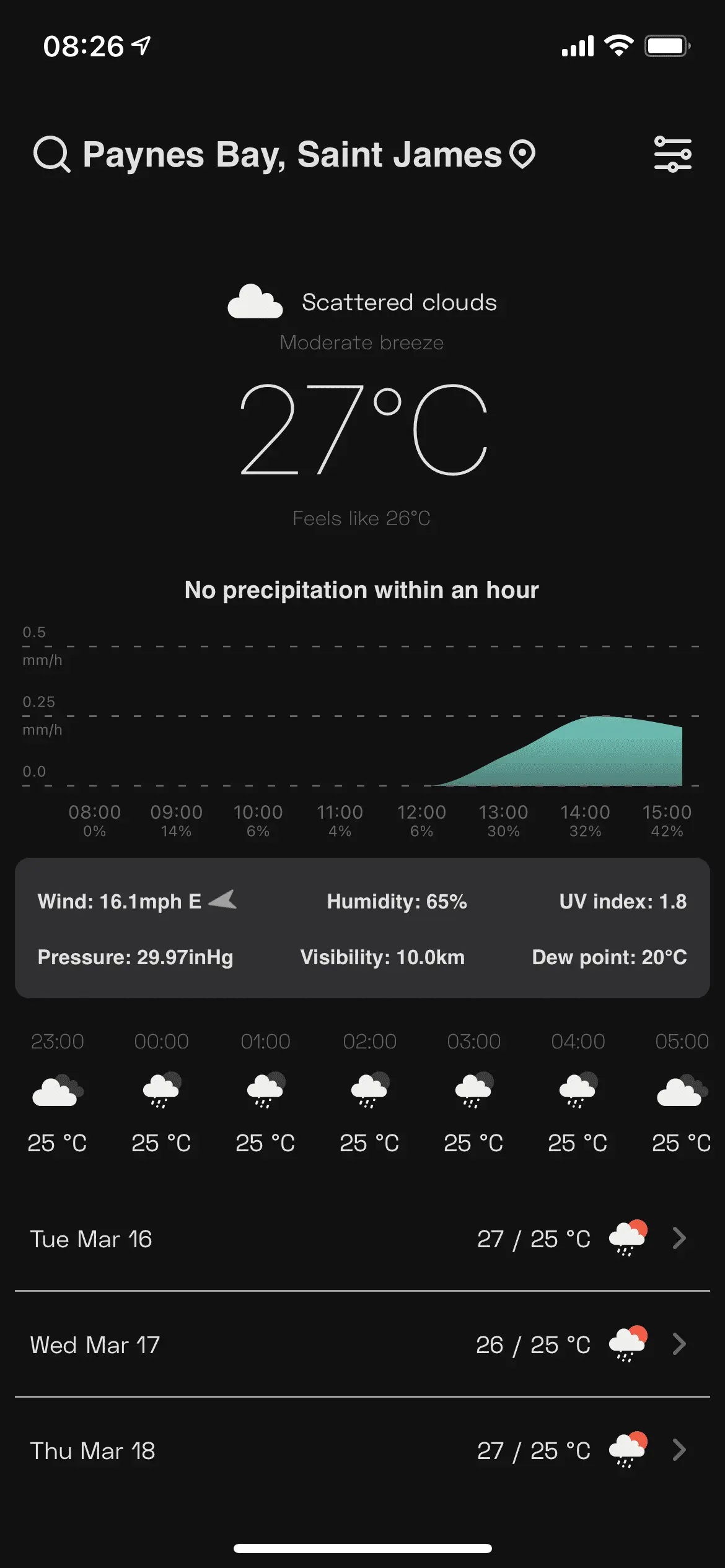The width and height of the screenshot is (725, 1568).
Task: Open the location search magnifier
Action: click(x=51, y=154)
